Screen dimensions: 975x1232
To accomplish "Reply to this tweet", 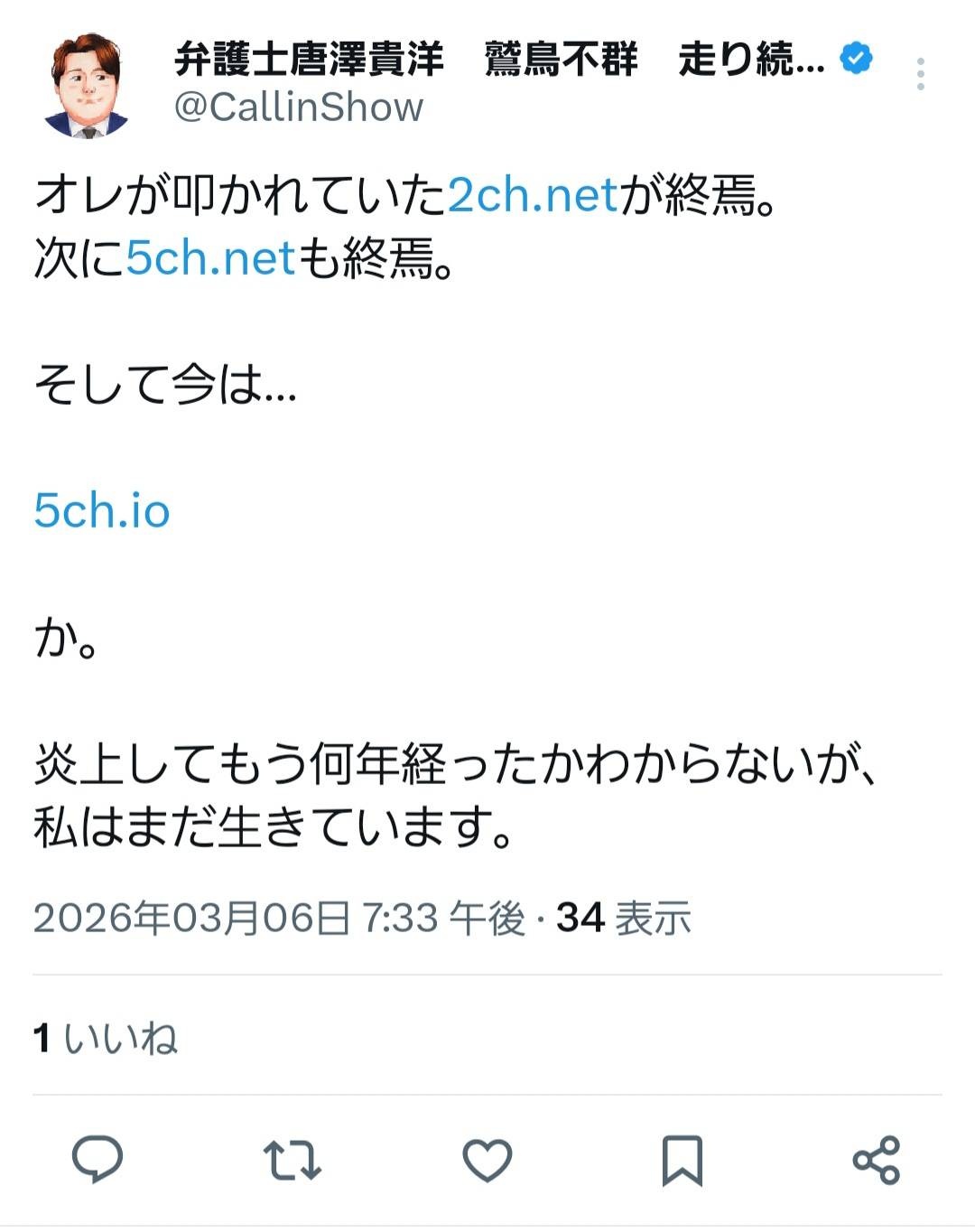I will 97,1160.
